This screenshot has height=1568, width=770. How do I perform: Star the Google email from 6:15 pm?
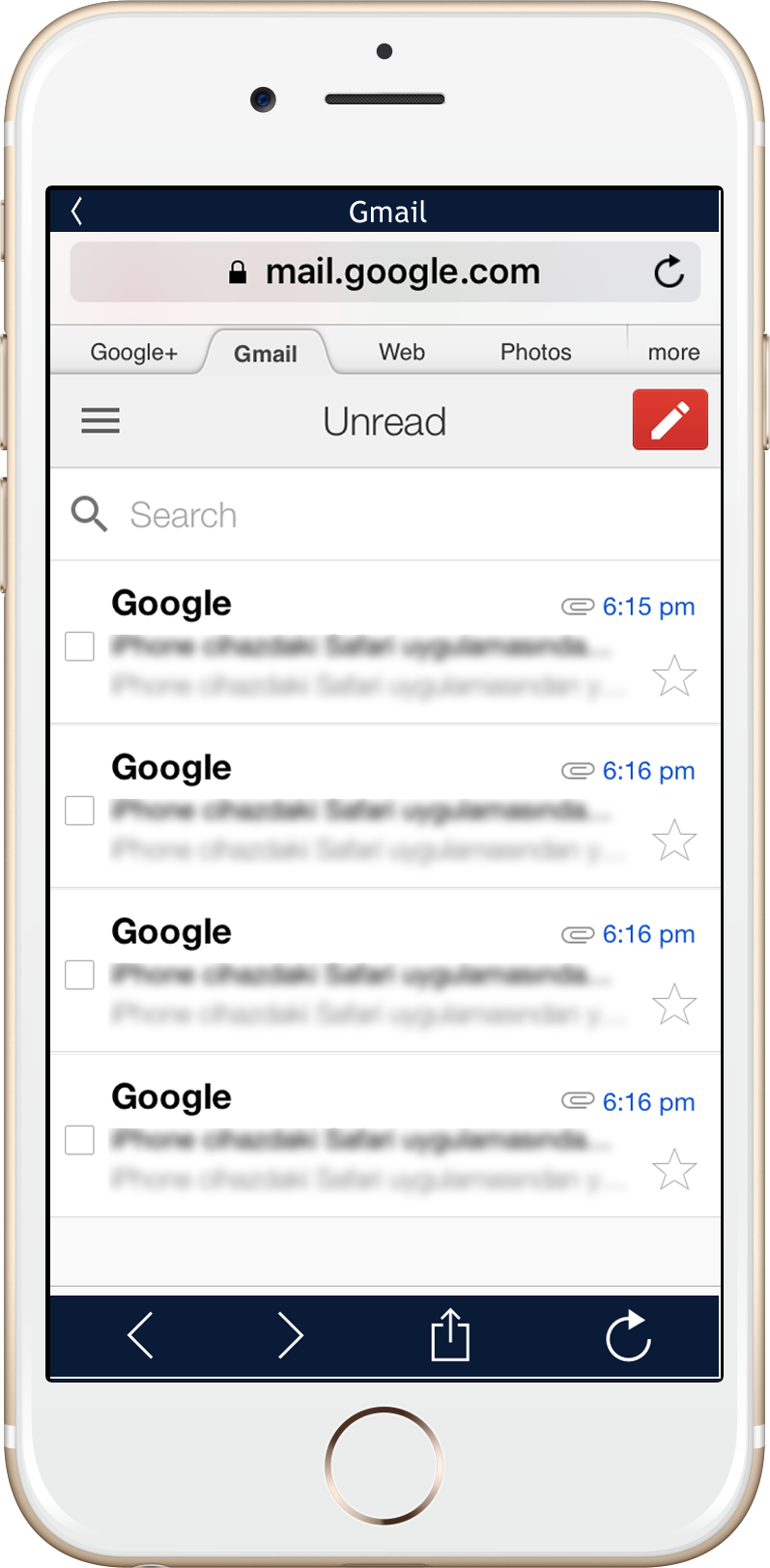point(674,676)
